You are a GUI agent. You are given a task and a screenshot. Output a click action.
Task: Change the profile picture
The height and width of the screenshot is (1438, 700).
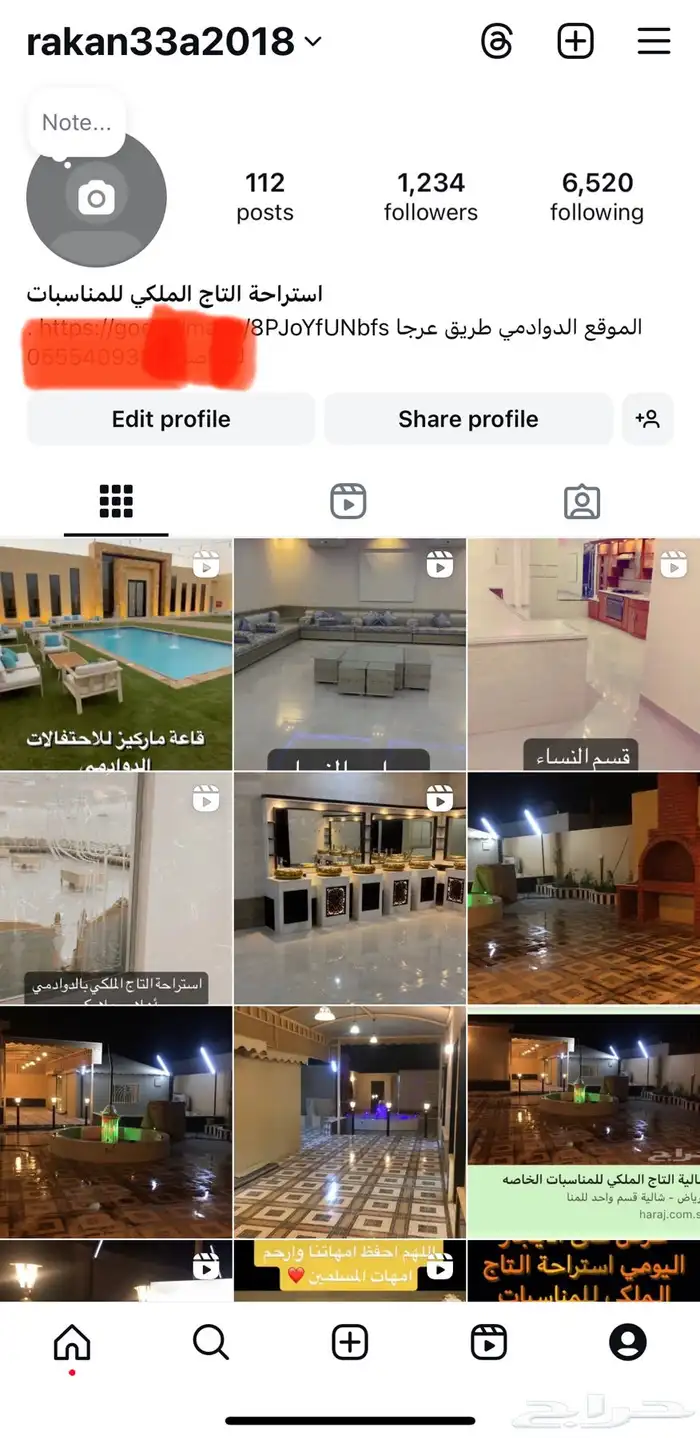click(96, 198)
